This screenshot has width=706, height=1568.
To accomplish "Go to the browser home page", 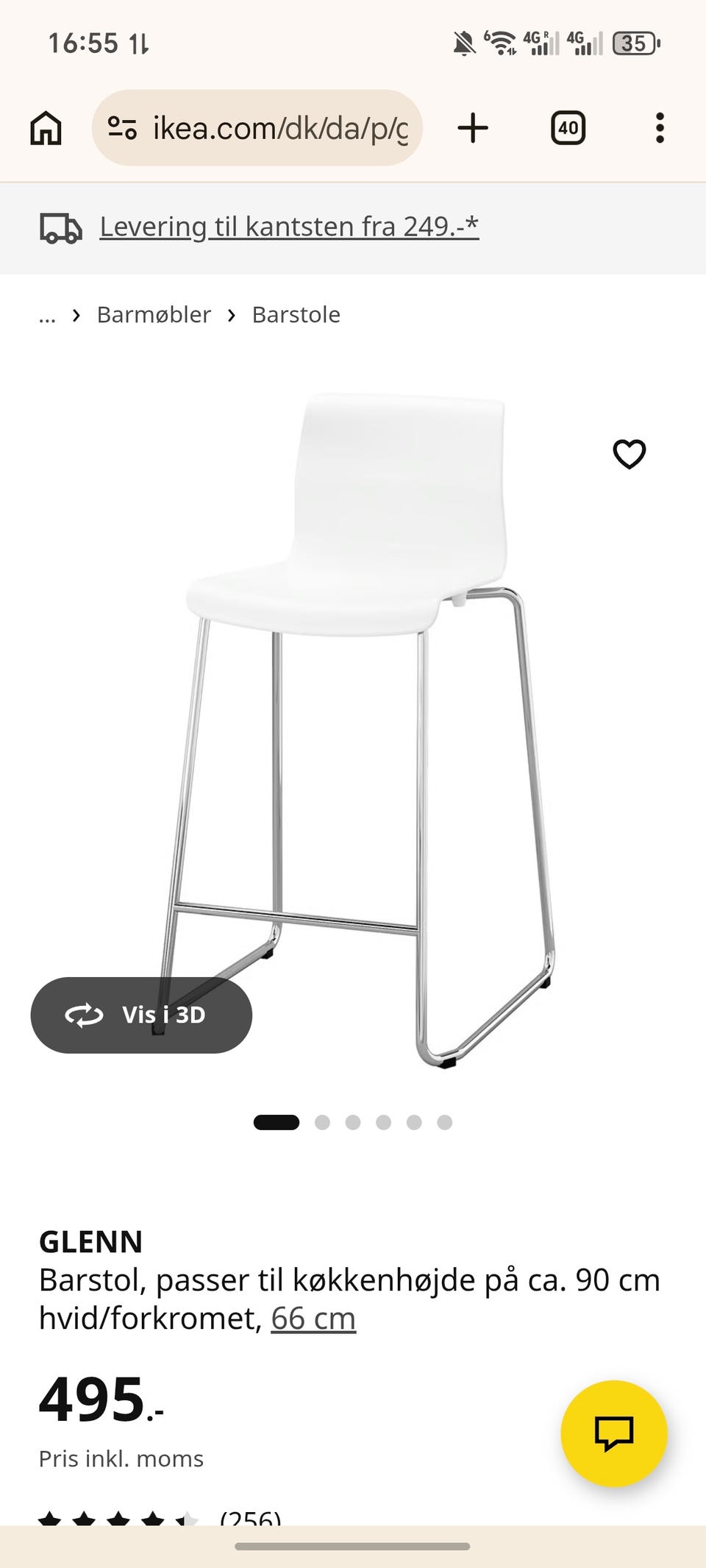I will 46,128.
